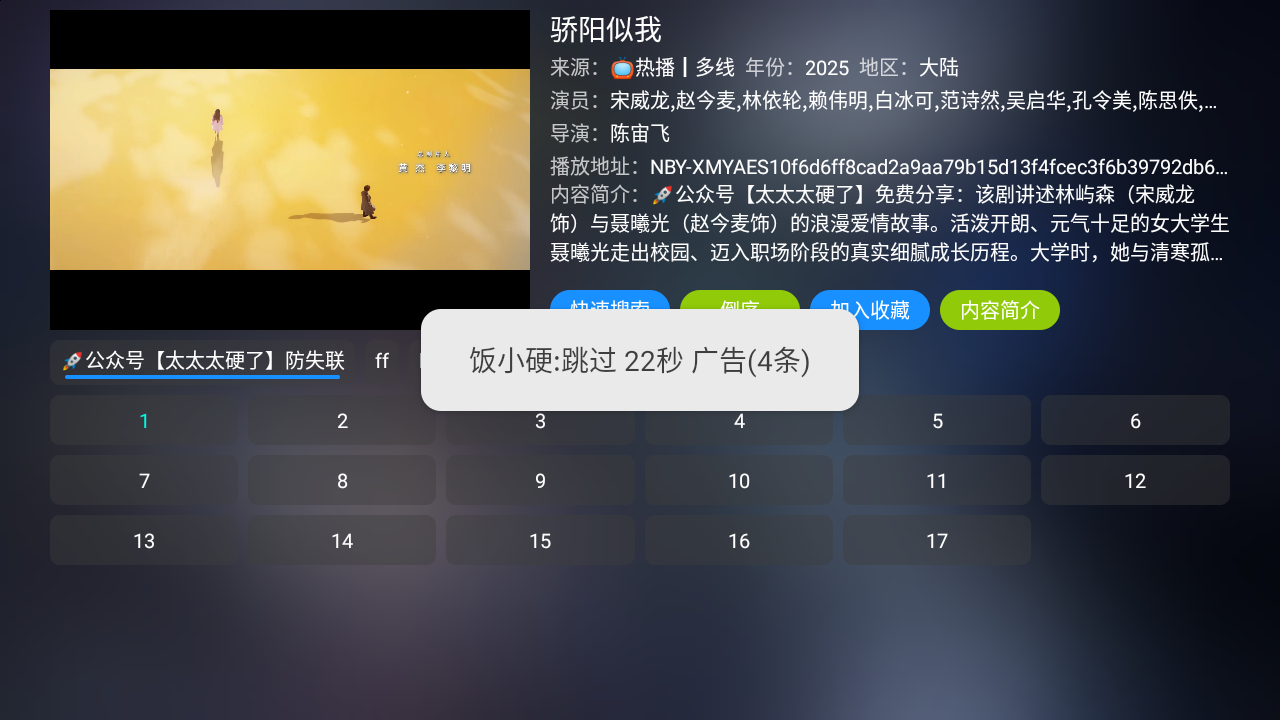Switch to the ff source tab
This screenshot has width=1280, height=720.
pos(382,361)
